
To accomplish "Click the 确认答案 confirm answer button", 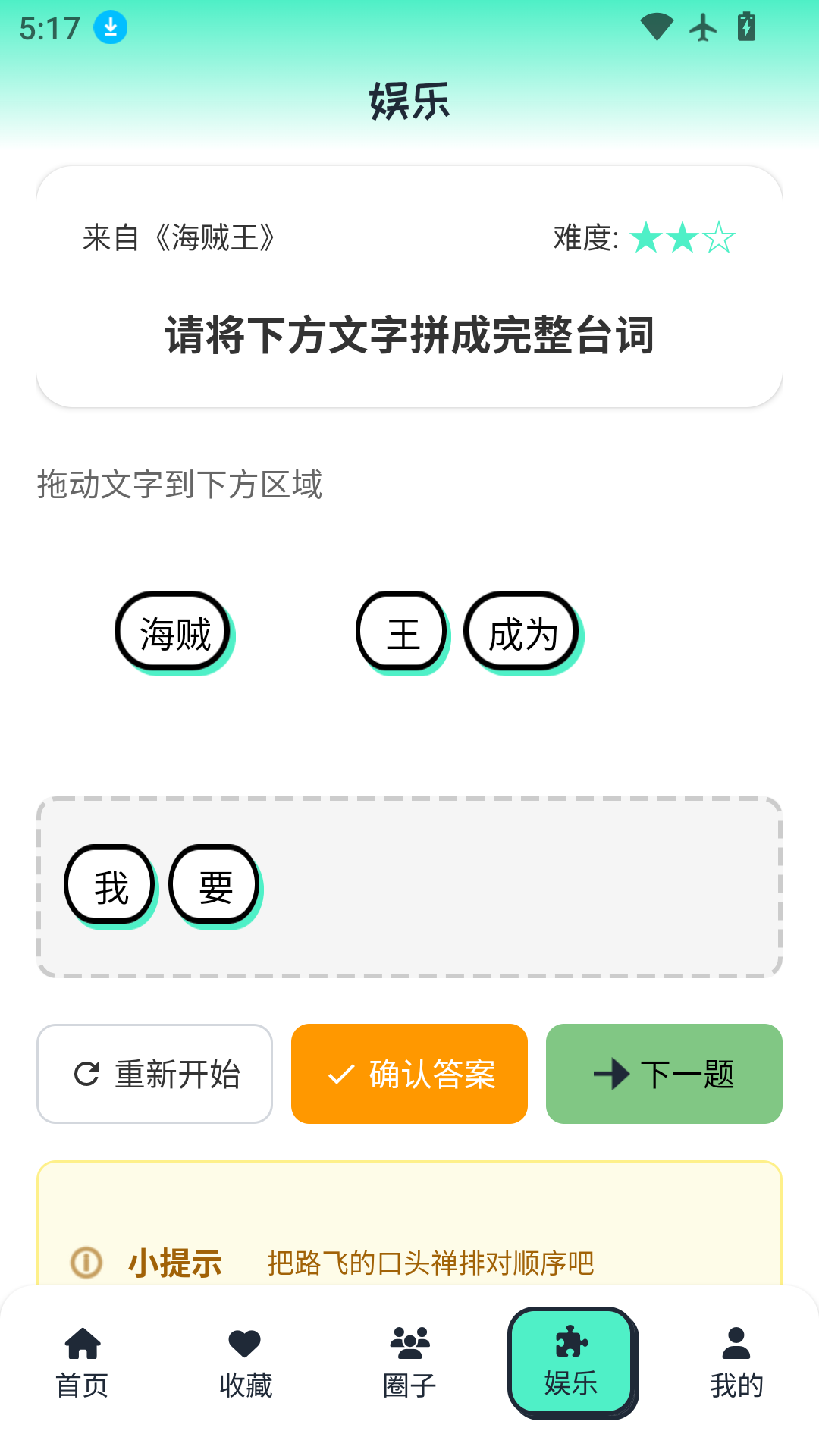I will tap(409, 1073).
